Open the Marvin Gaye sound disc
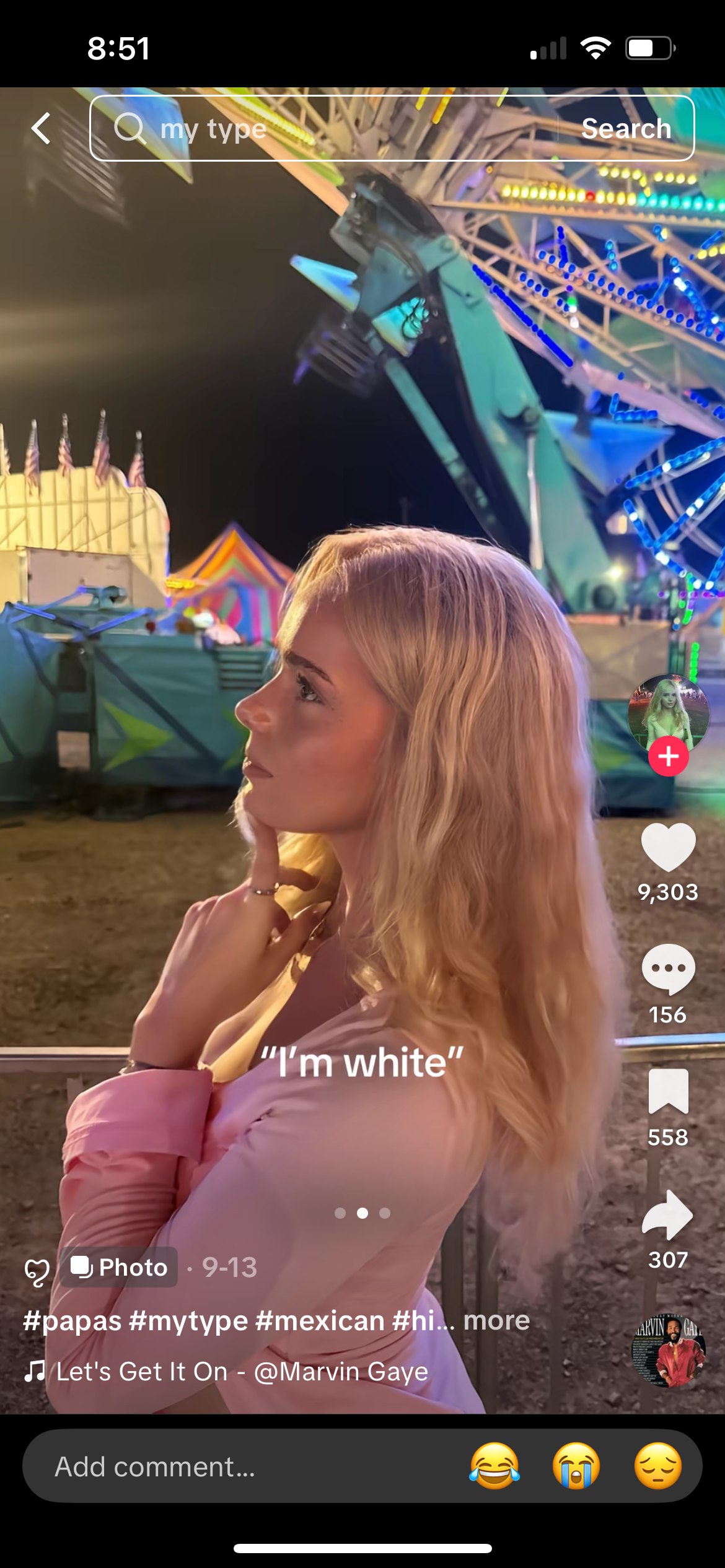The image size is (725, 1568). (x=668, y=1350)
